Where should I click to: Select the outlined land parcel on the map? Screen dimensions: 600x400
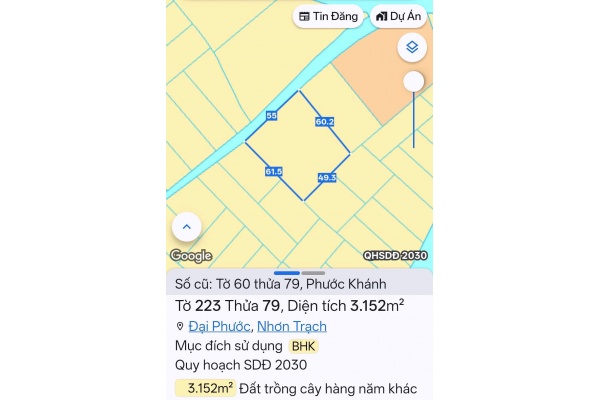pos(298,146)
